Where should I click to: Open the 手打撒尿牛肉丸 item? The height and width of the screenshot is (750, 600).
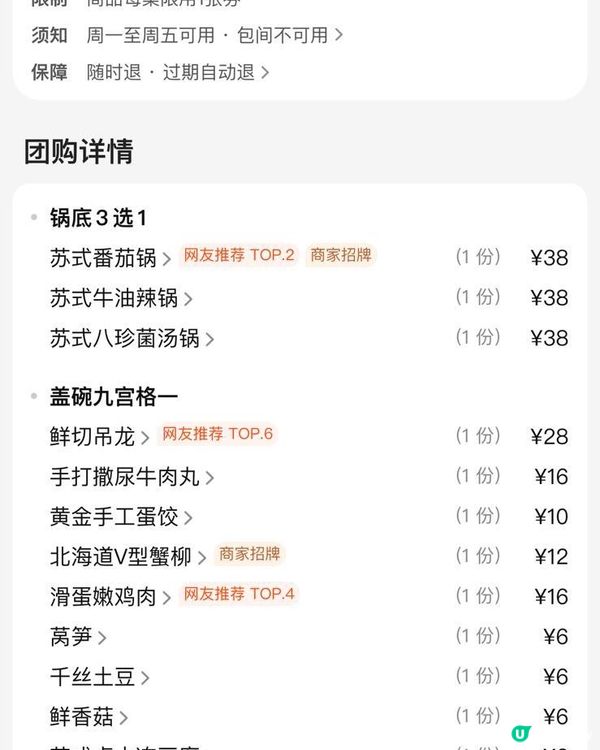point(131,477)
